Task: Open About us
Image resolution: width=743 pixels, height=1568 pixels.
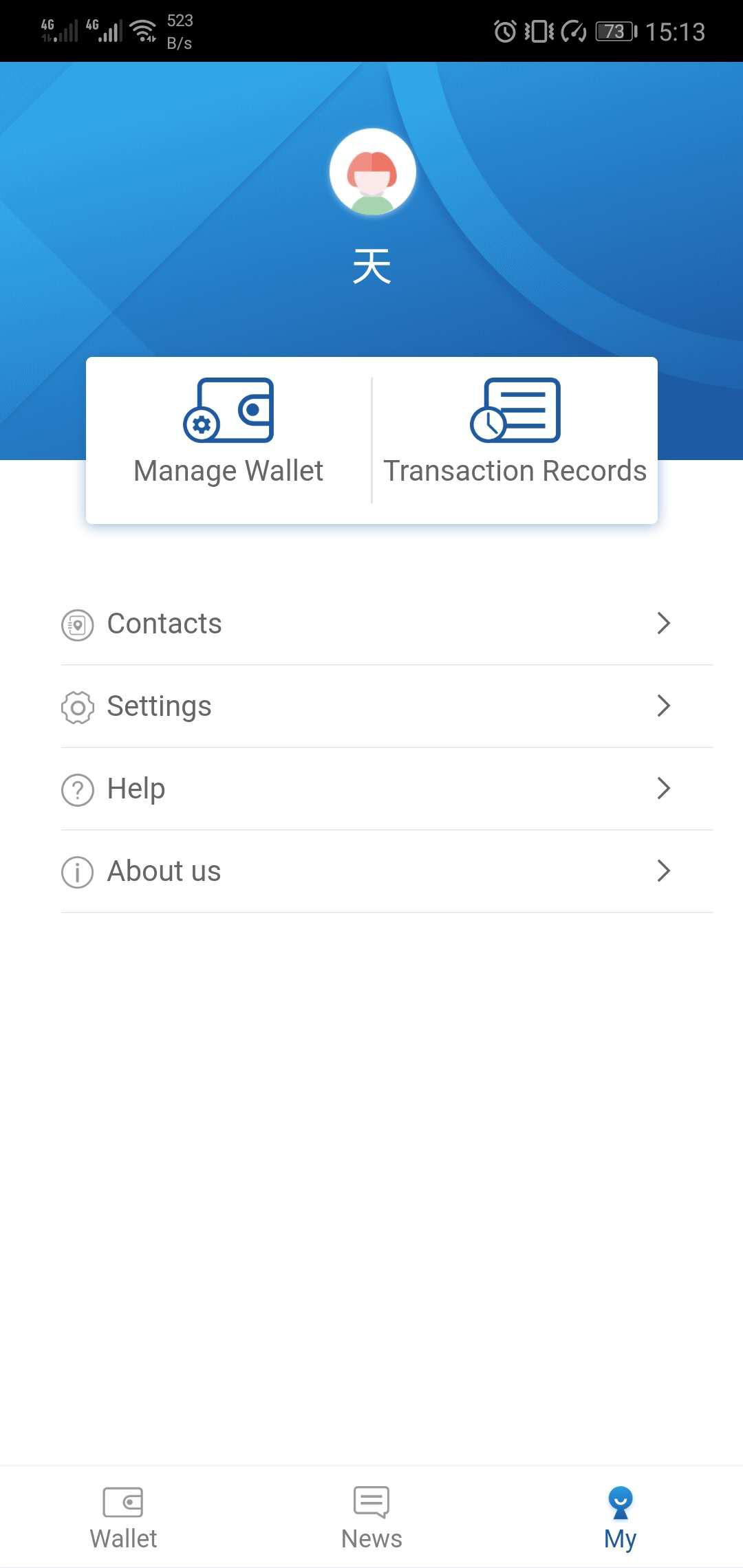Action: 371,871
